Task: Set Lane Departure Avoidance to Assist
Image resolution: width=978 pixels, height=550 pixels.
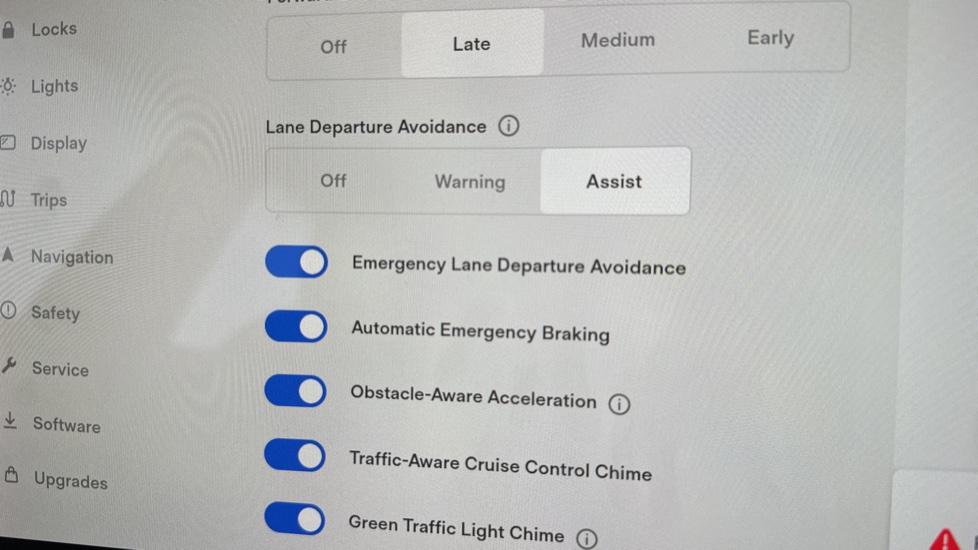Action: [614, 182]
